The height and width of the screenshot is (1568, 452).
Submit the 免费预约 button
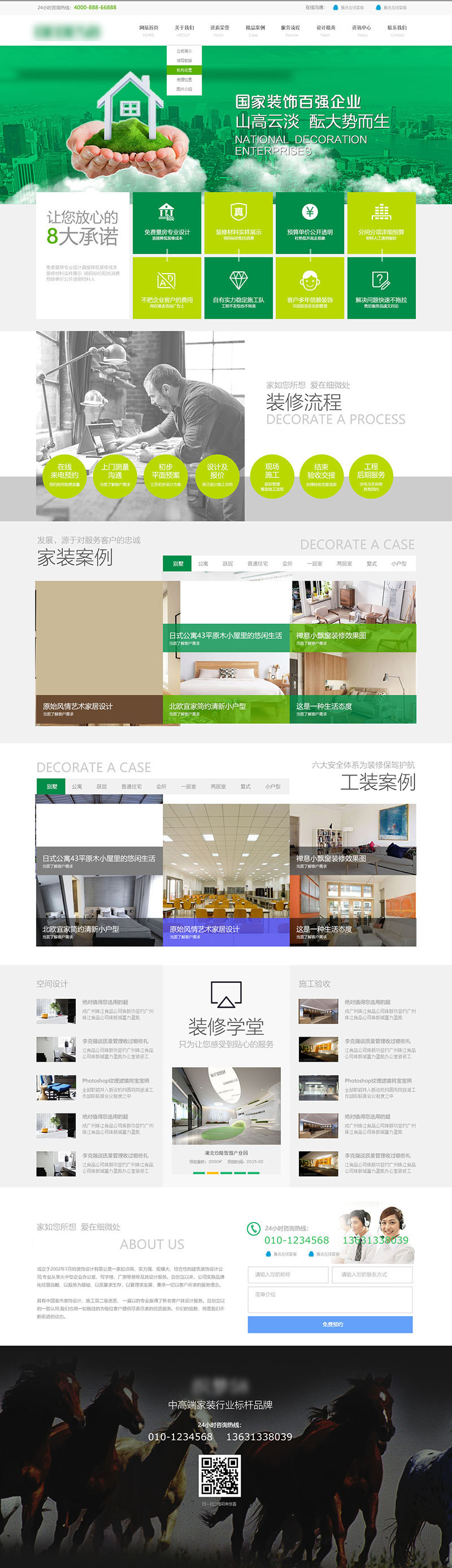pos(330,1324)
